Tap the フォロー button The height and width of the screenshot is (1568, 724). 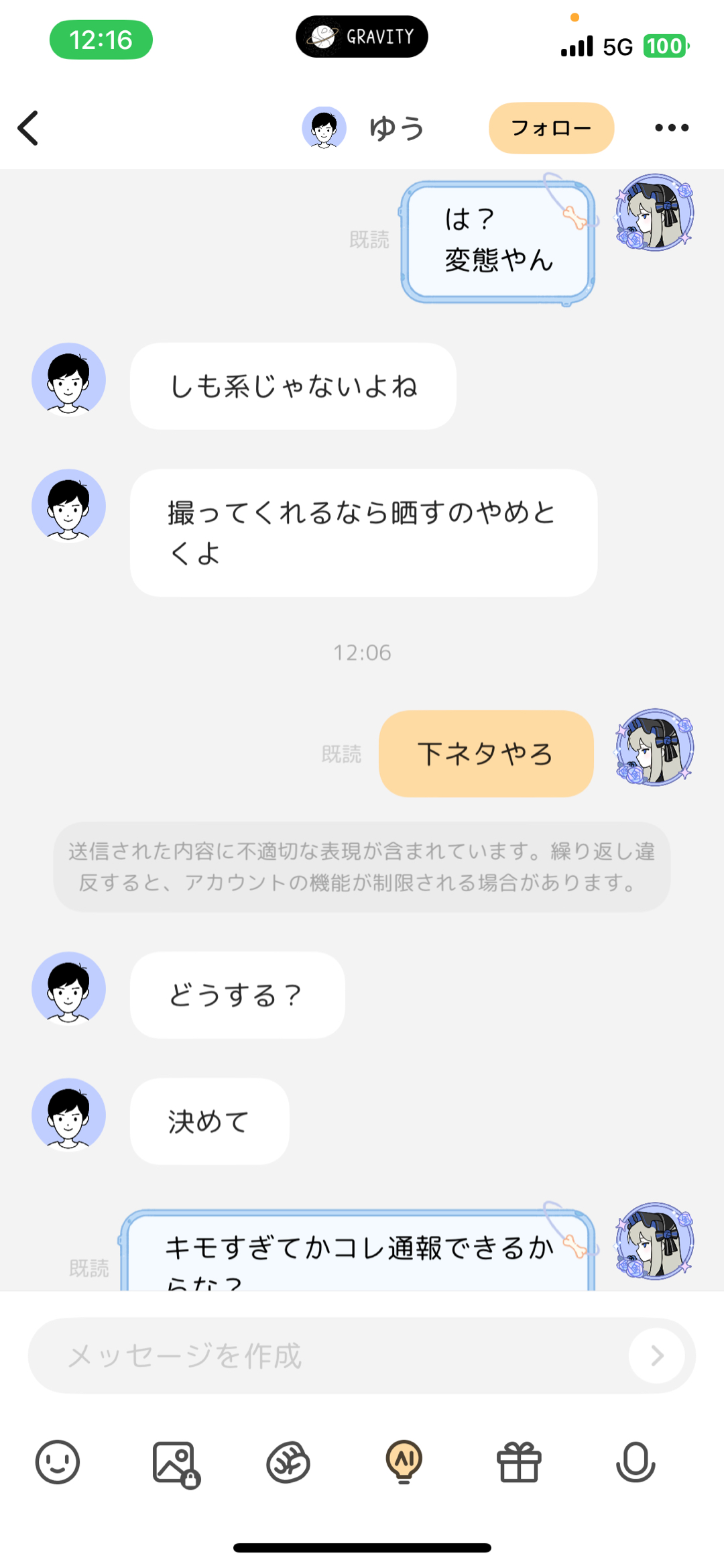tap(551, 128)
